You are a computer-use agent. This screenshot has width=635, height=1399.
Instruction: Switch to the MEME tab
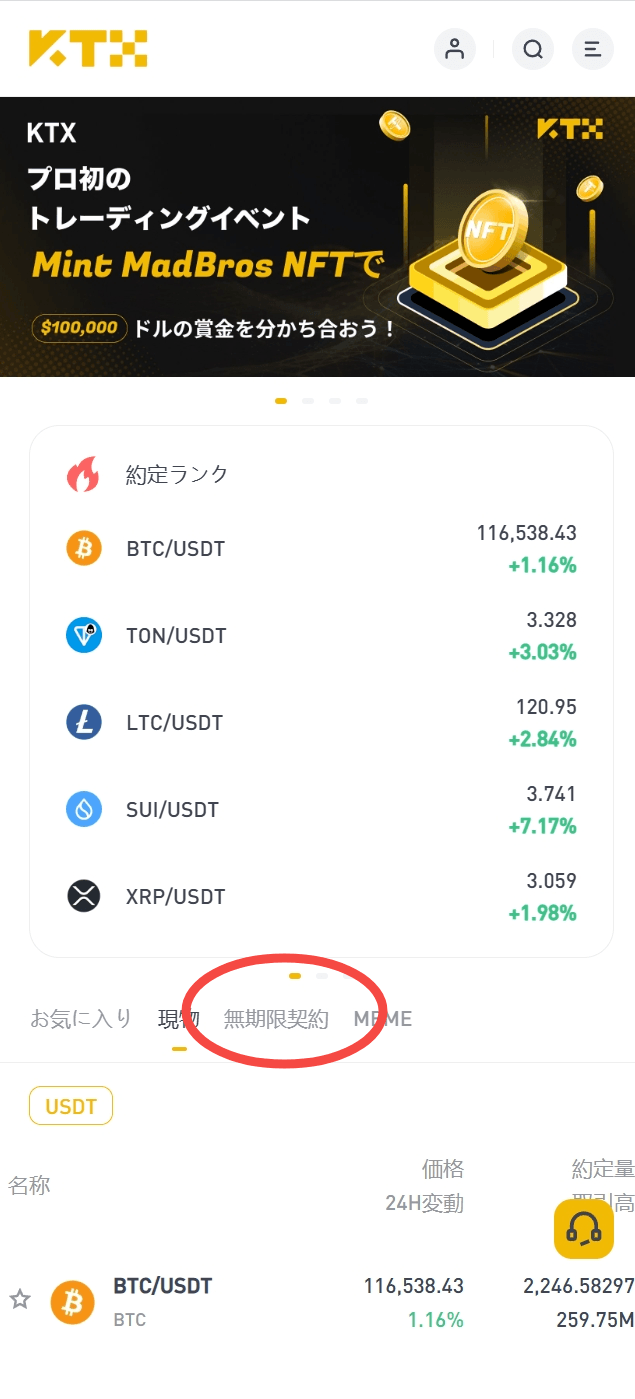383,1019
